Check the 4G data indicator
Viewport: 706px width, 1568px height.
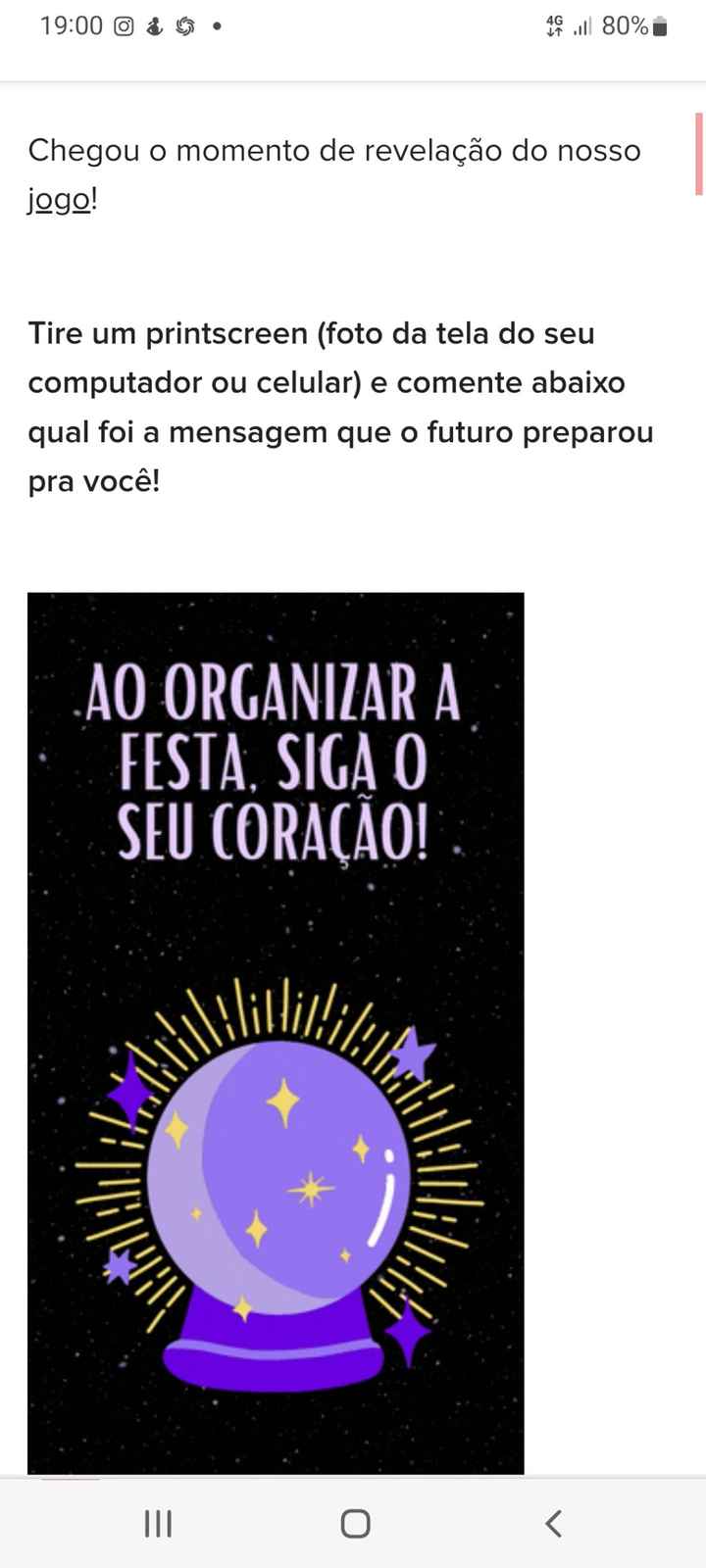pos(555,27)
